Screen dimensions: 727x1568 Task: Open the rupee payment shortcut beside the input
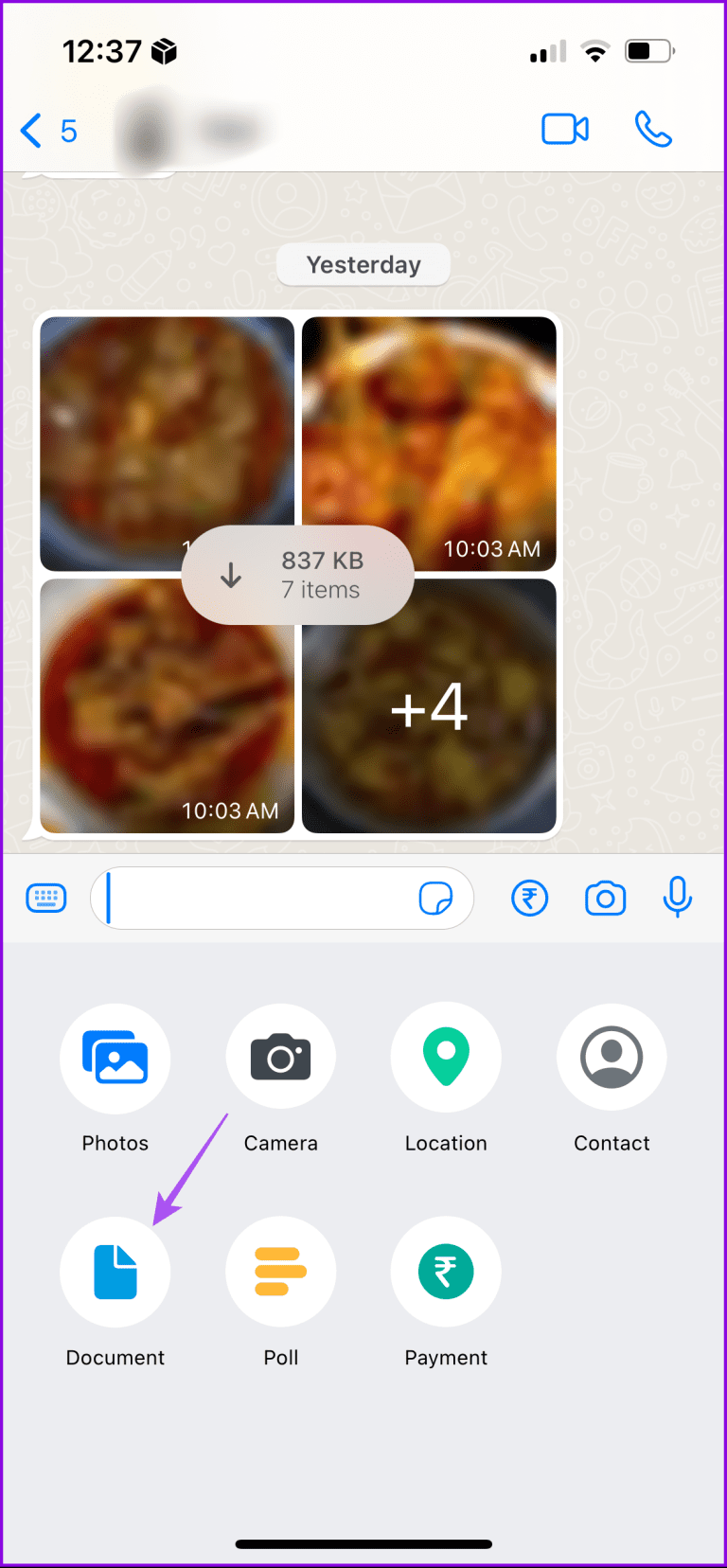point(529,898)
